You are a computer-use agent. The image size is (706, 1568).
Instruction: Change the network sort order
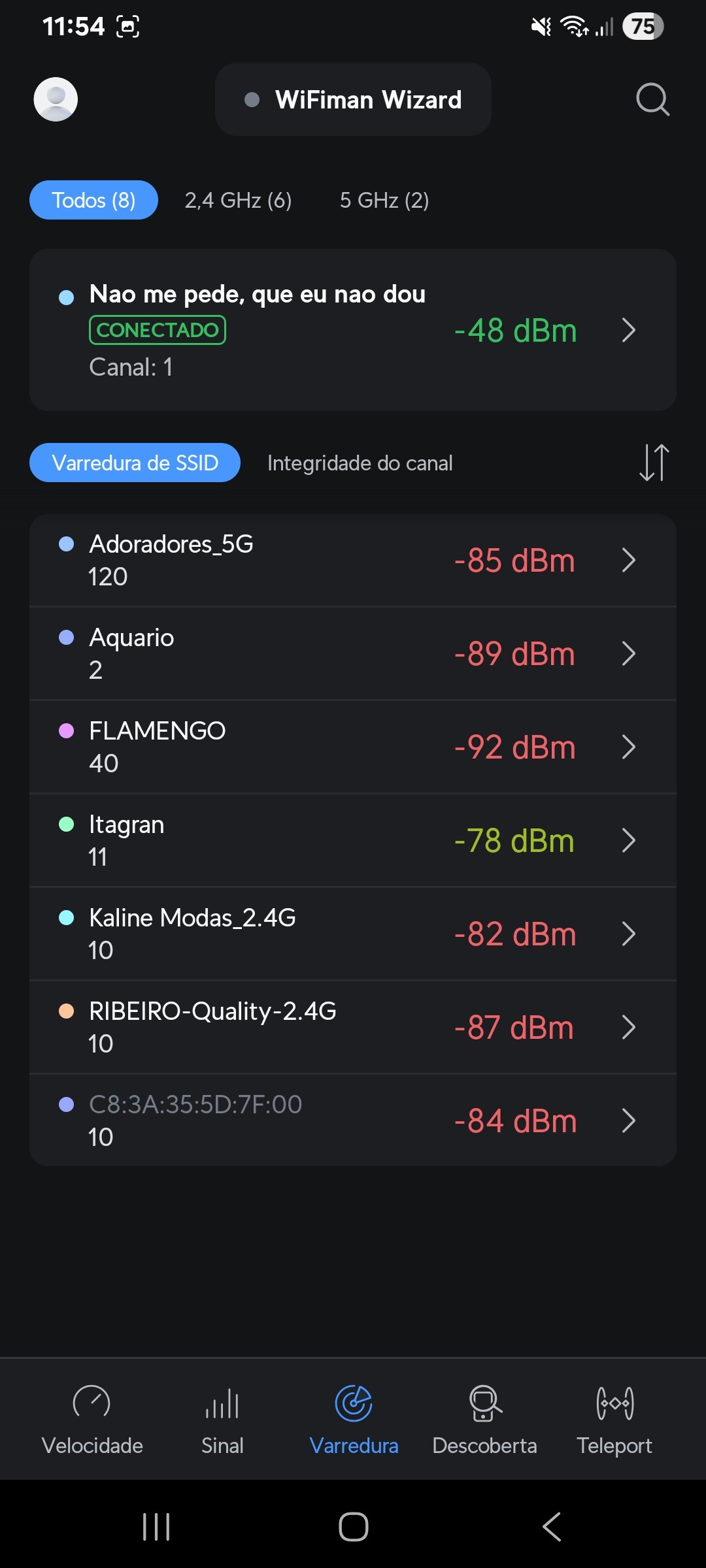tap(654, 463)
